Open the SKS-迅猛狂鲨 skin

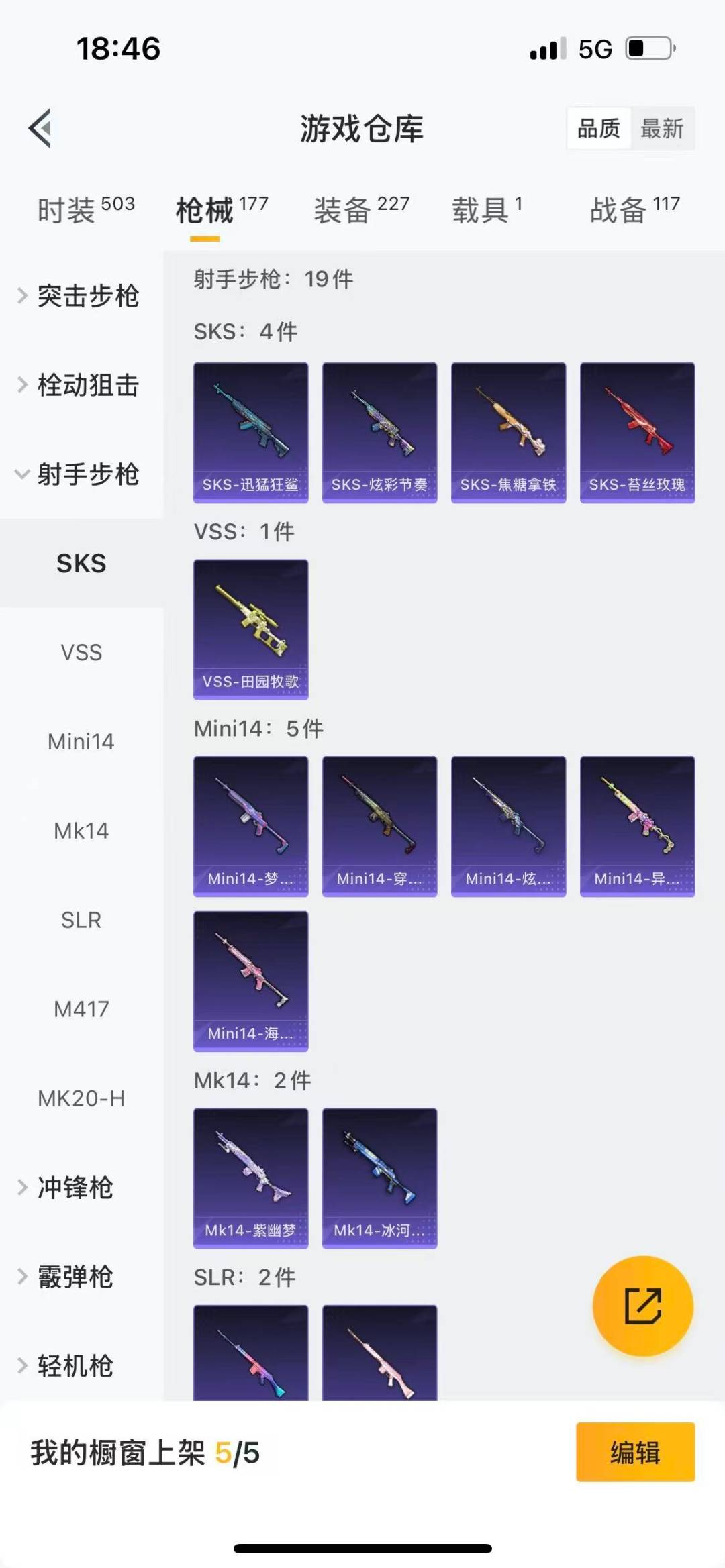(250, 433)
